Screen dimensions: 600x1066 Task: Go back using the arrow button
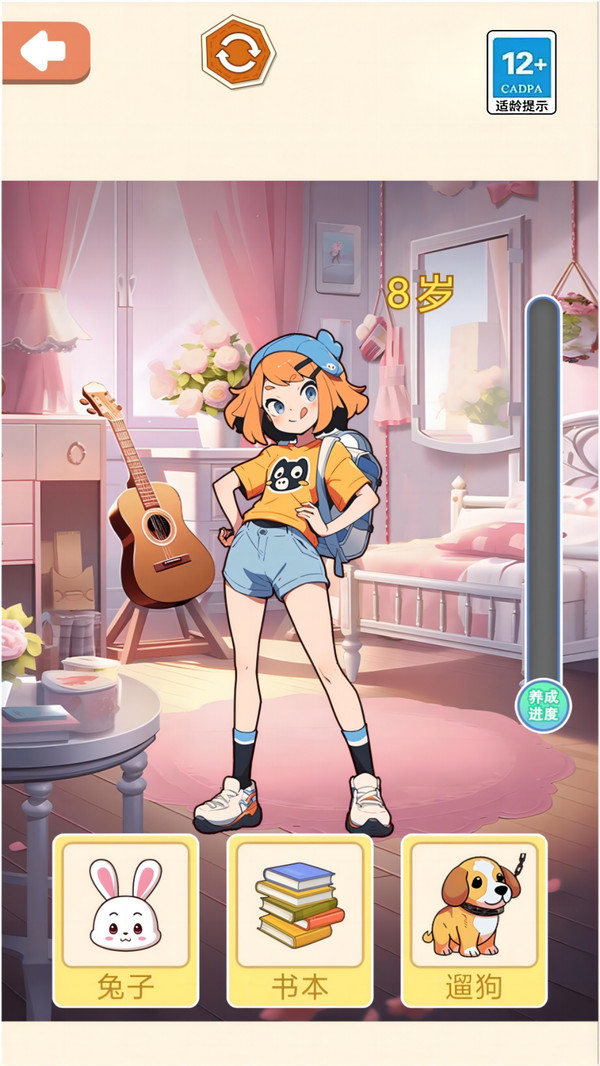(45, 52)
